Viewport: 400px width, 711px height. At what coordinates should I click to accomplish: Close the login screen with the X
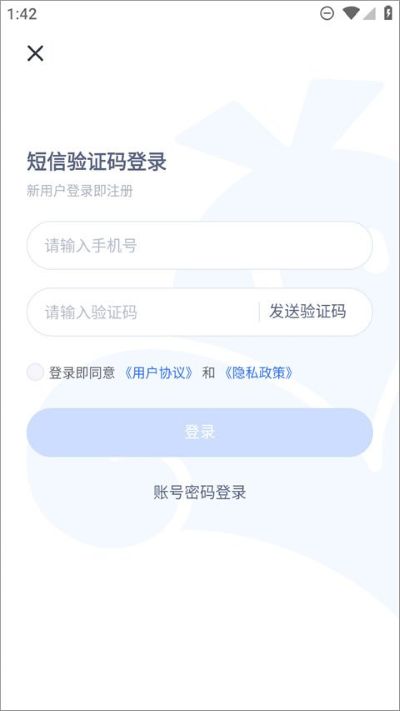point(35,54)
